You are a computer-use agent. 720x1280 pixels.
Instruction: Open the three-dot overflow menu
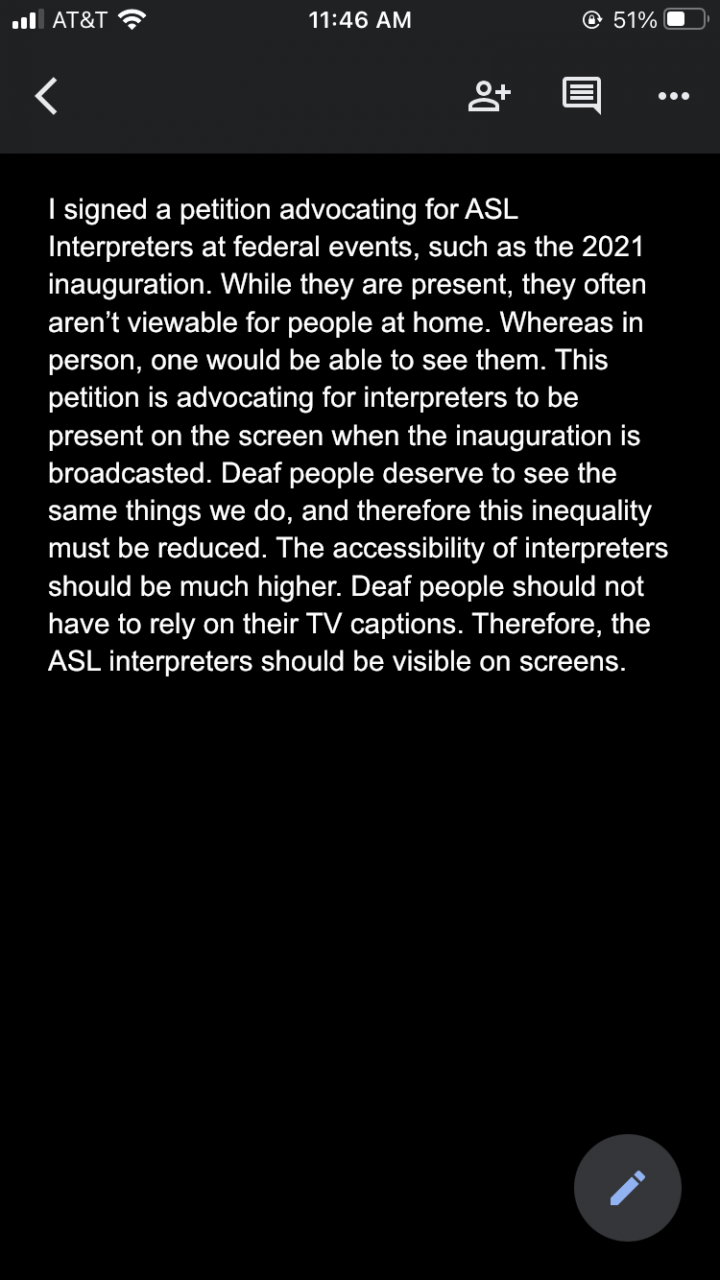click(x=673, y=96)
